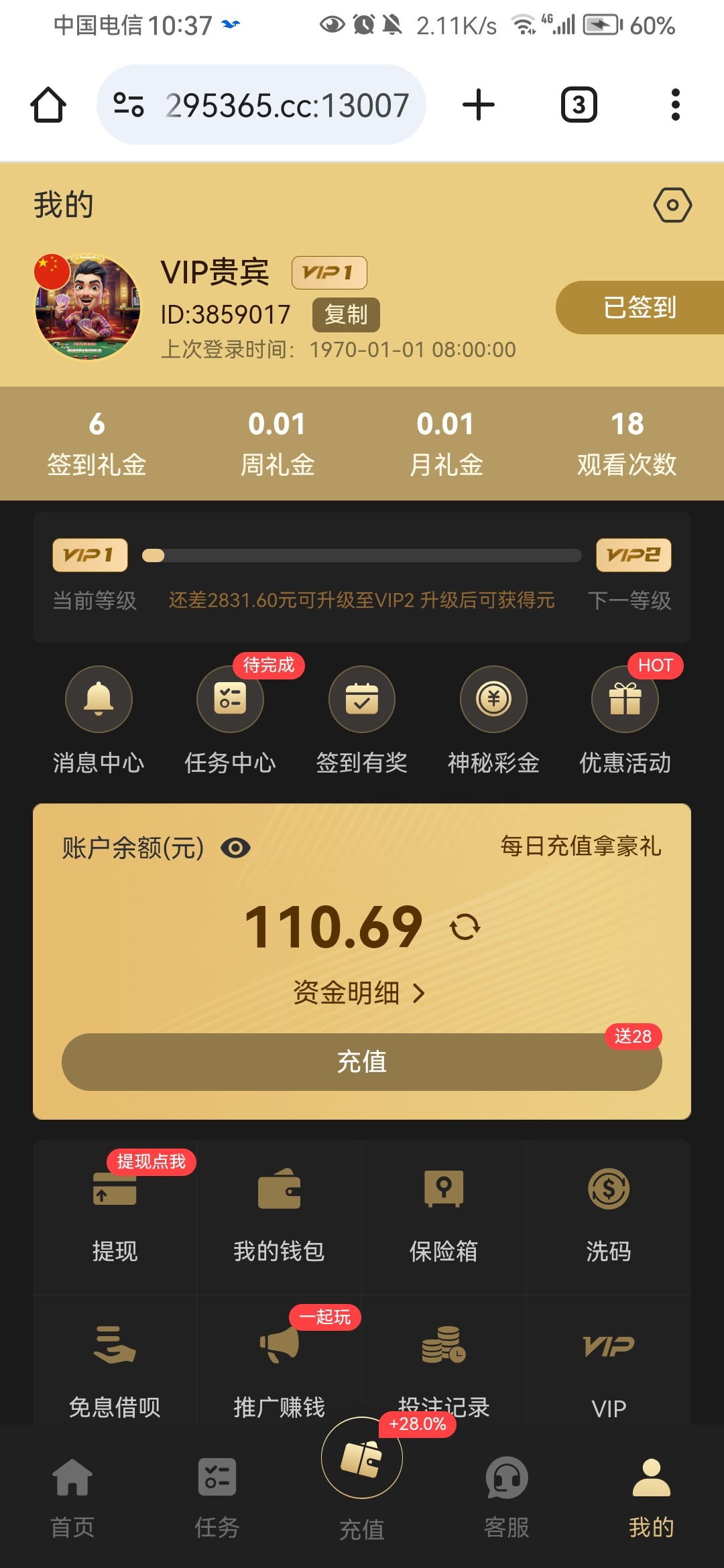Open 我的钱包 wallet
The width and height of the screenshot is (724, 1568).
tap(279, 1217)
